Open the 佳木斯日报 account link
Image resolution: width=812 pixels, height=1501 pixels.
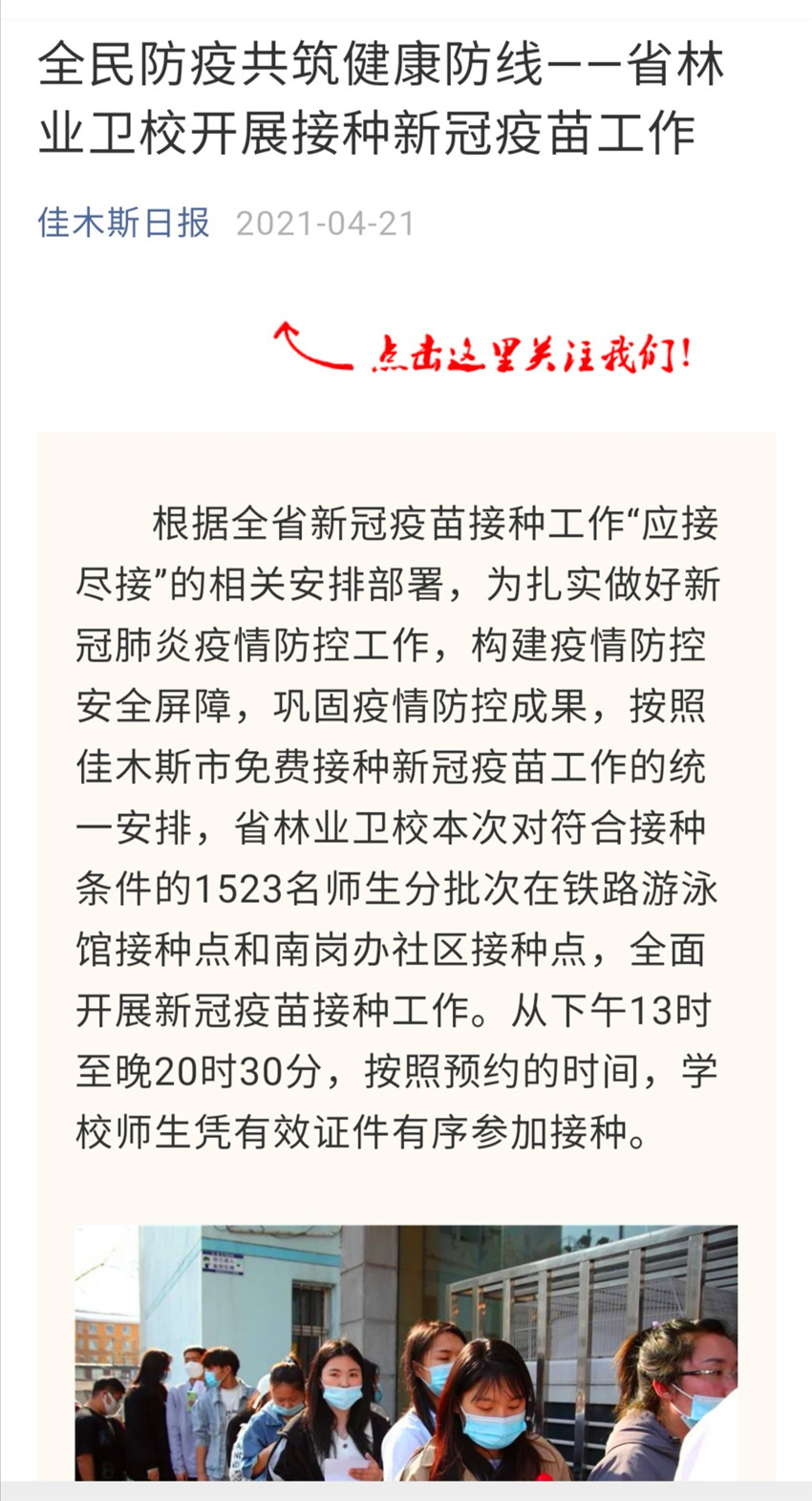coord(124,223)
